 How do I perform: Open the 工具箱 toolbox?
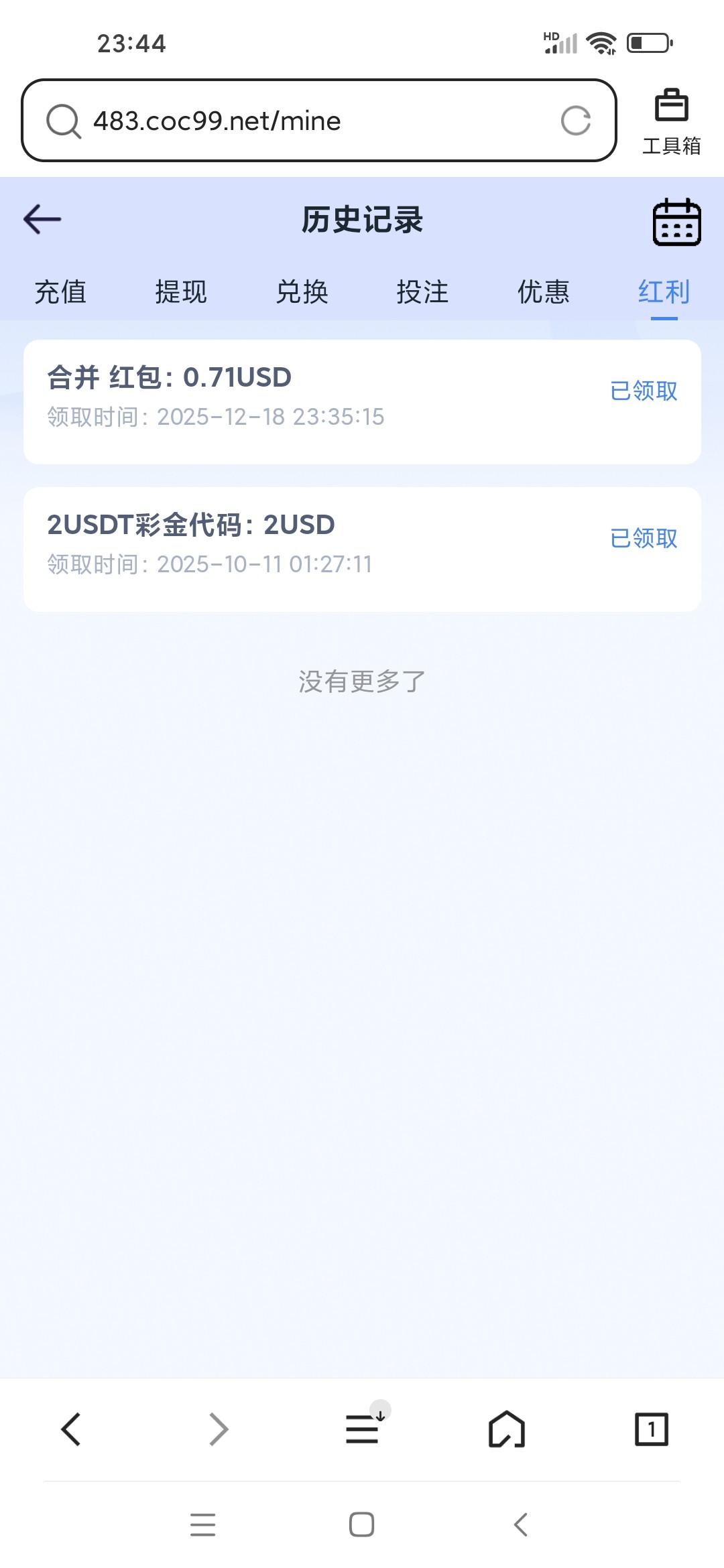coord(671,121)
